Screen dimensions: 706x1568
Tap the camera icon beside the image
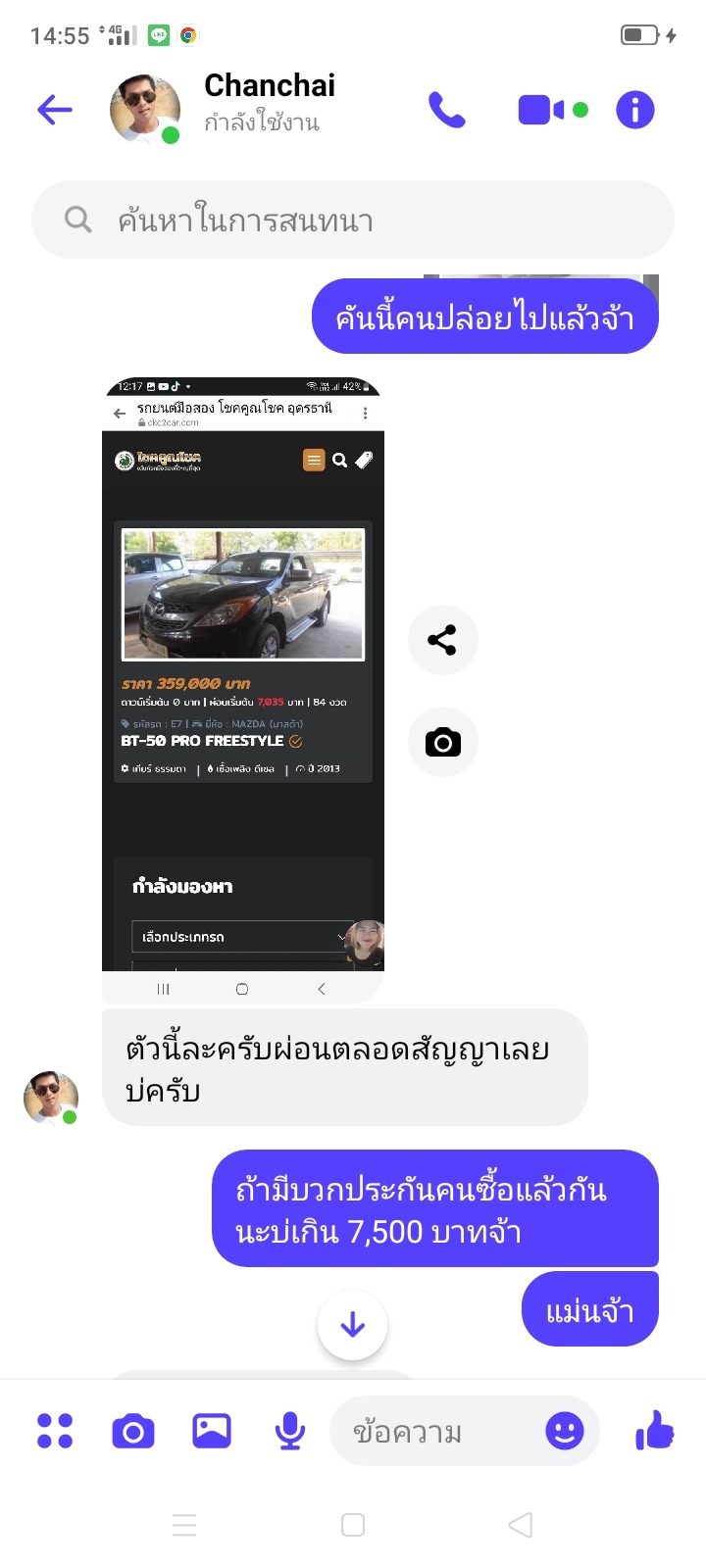point(443,742)
